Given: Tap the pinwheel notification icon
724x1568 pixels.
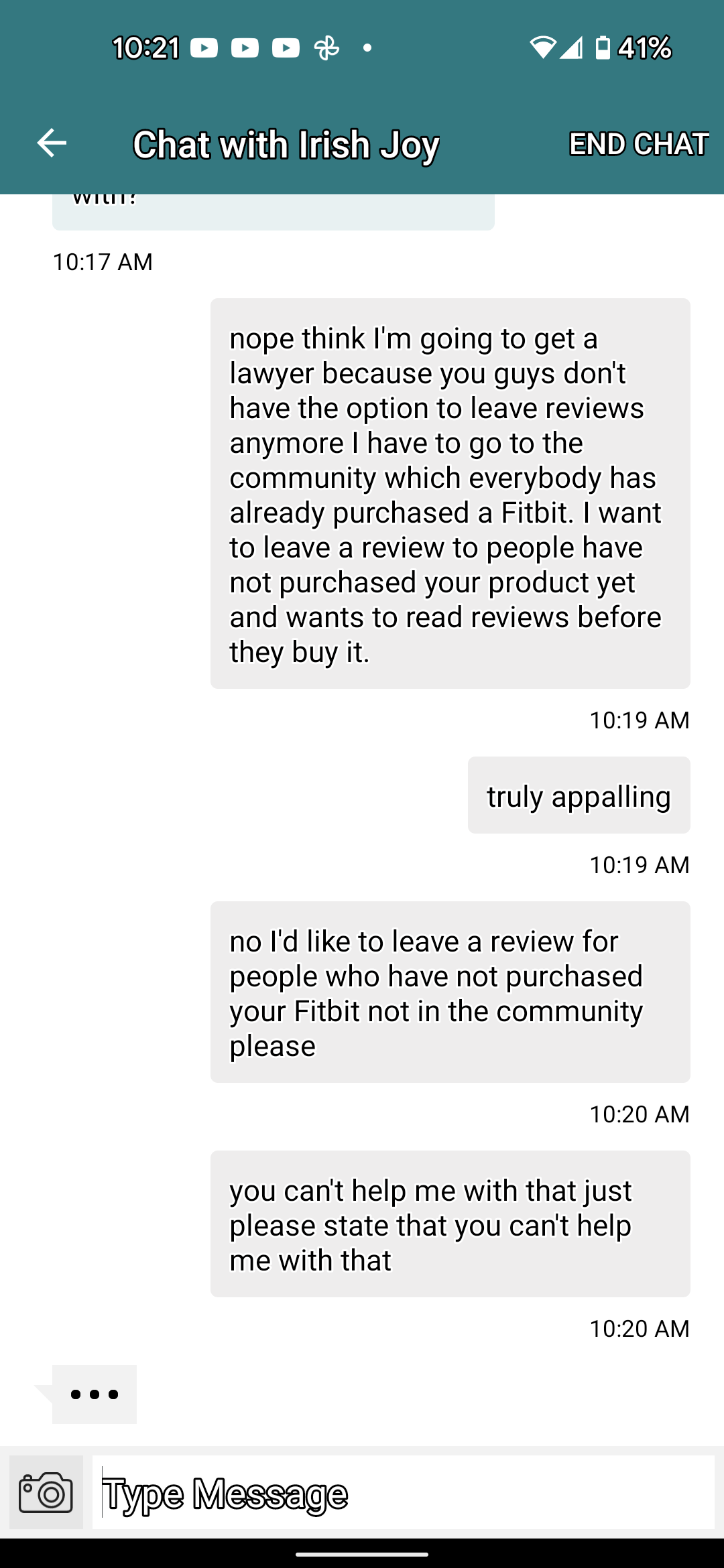Looking at the screenshot, I should (x=326, y=48).
